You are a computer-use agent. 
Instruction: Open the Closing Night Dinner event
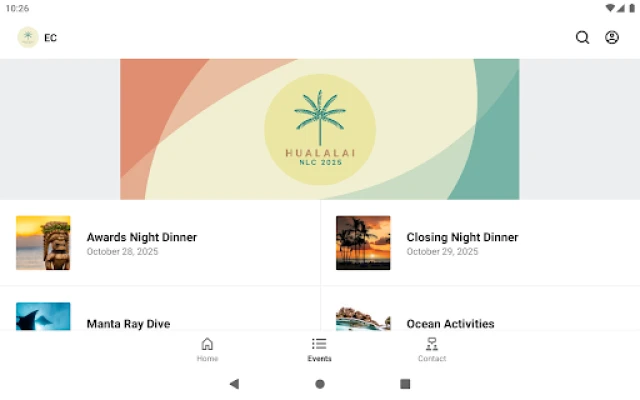(461, 243)
